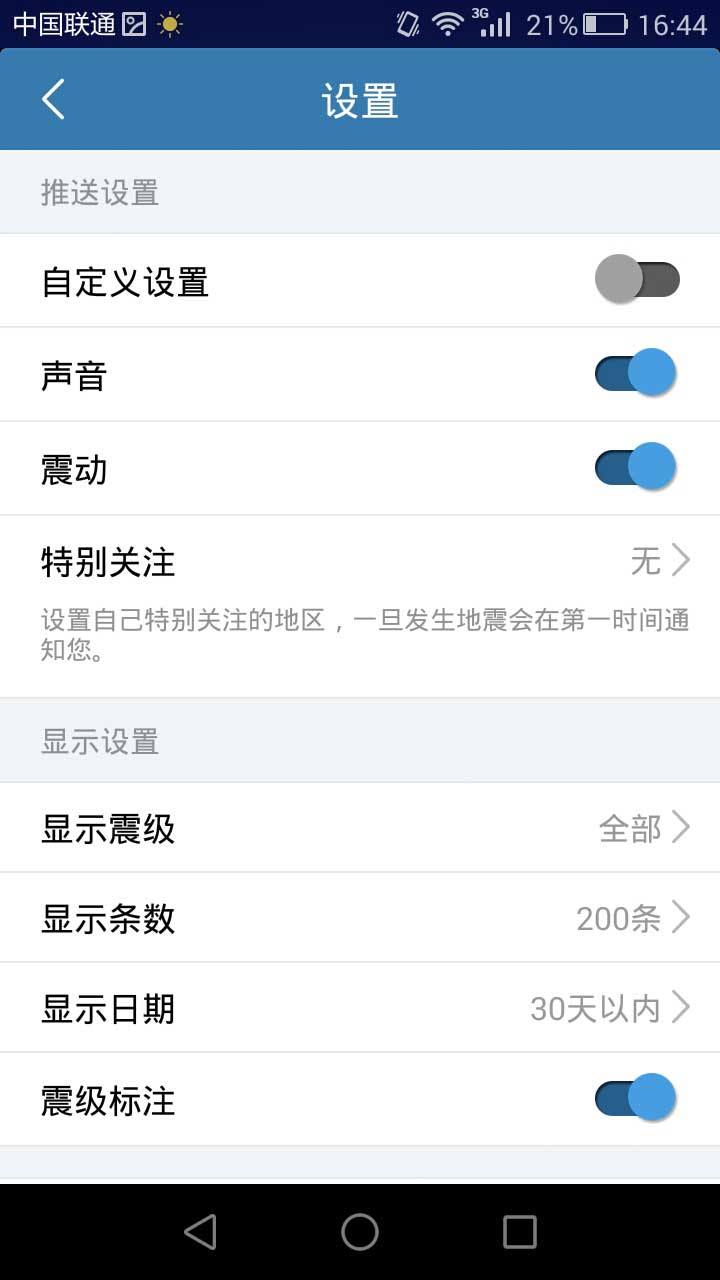Disable the 声音 sound switch

pos(637,373)
